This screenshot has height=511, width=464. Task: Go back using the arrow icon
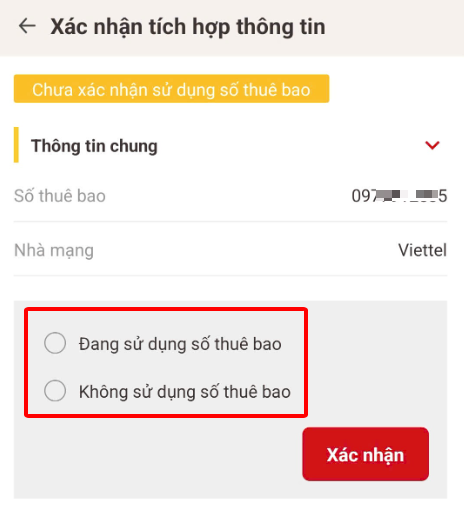point(27,26)
